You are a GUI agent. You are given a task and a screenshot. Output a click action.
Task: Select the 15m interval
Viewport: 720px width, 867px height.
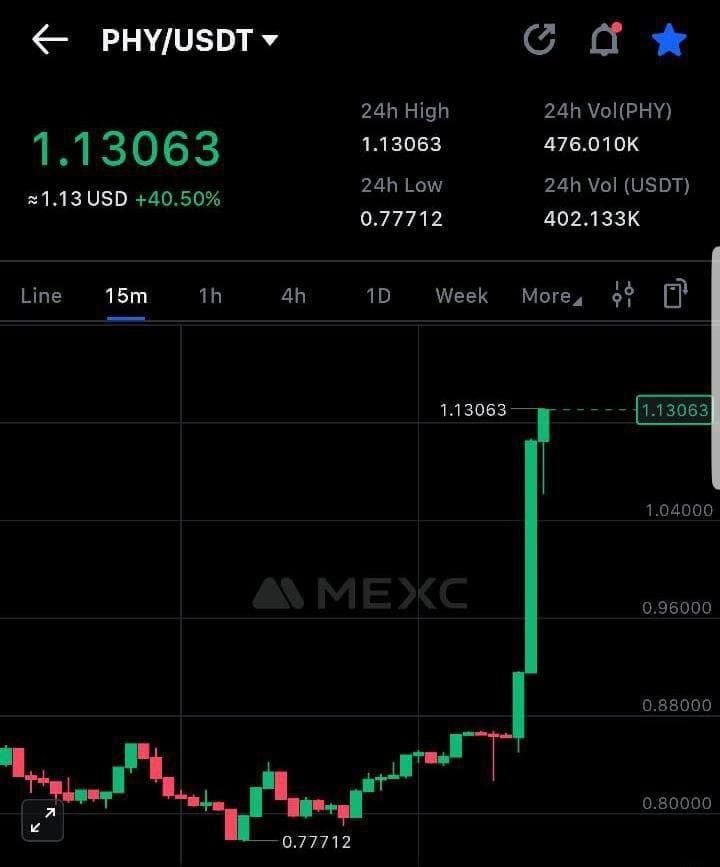click(x=126, y=296)
